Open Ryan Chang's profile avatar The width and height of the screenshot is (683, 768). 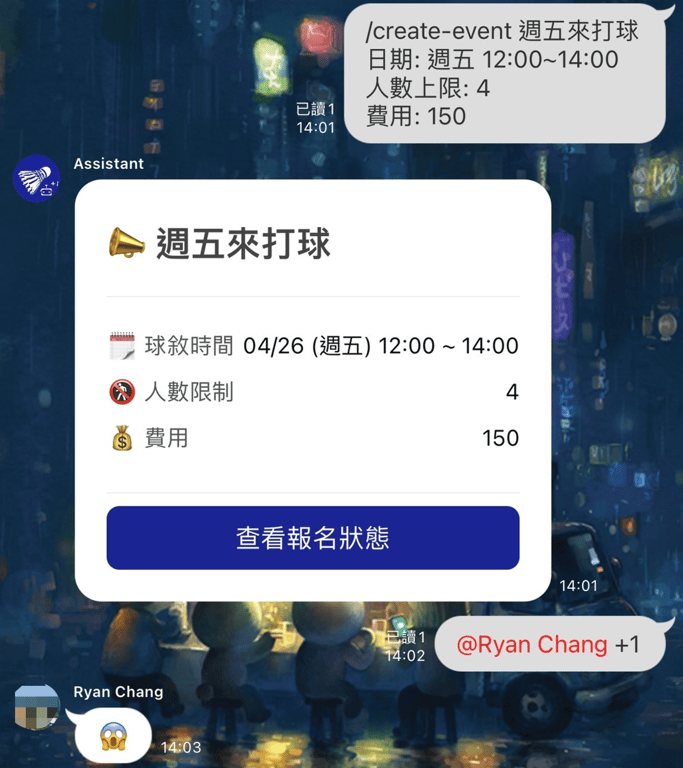36,707
